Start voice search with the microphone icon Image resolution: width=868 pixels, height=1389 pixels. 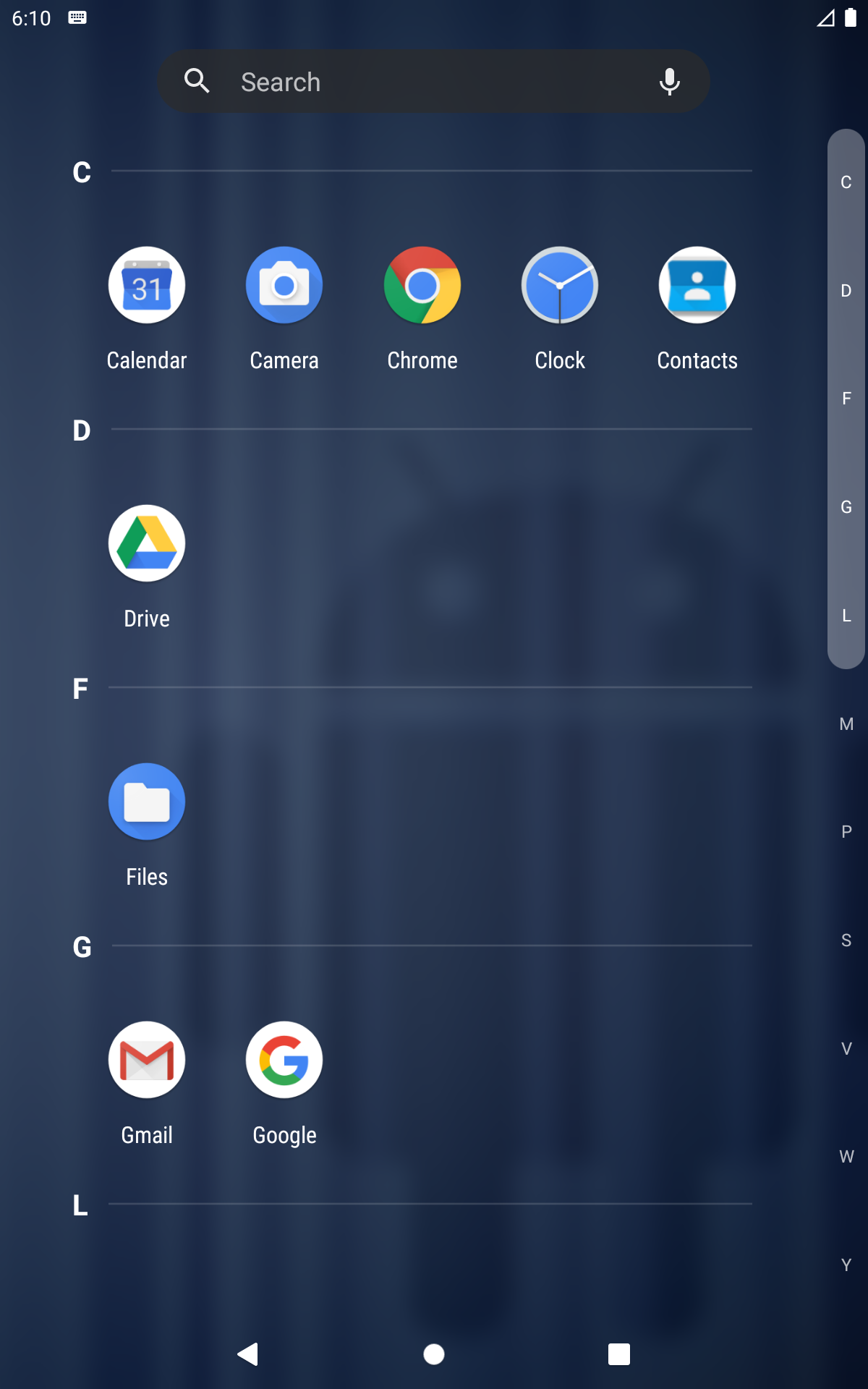[x=670, y=82]
